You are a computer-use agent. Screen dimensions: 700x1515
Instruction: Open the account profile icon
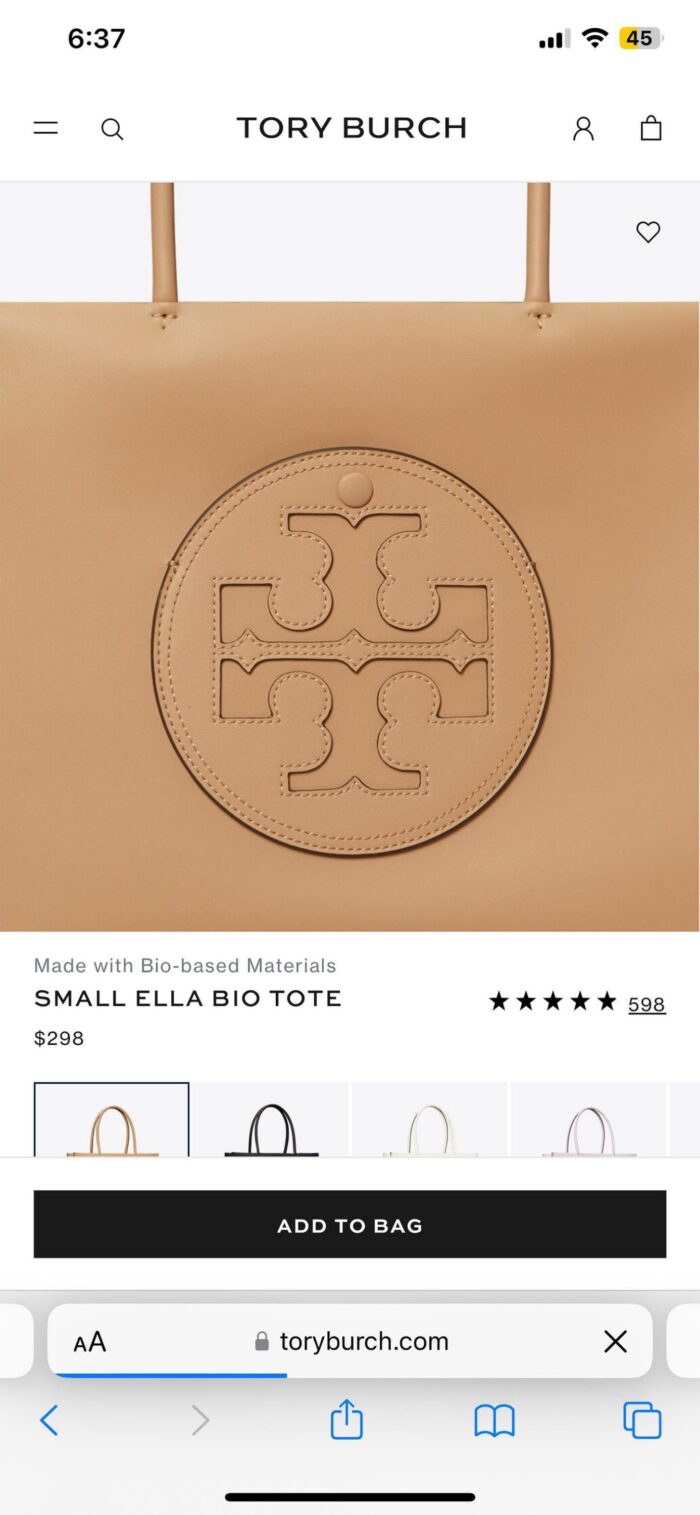pos(583,128)
